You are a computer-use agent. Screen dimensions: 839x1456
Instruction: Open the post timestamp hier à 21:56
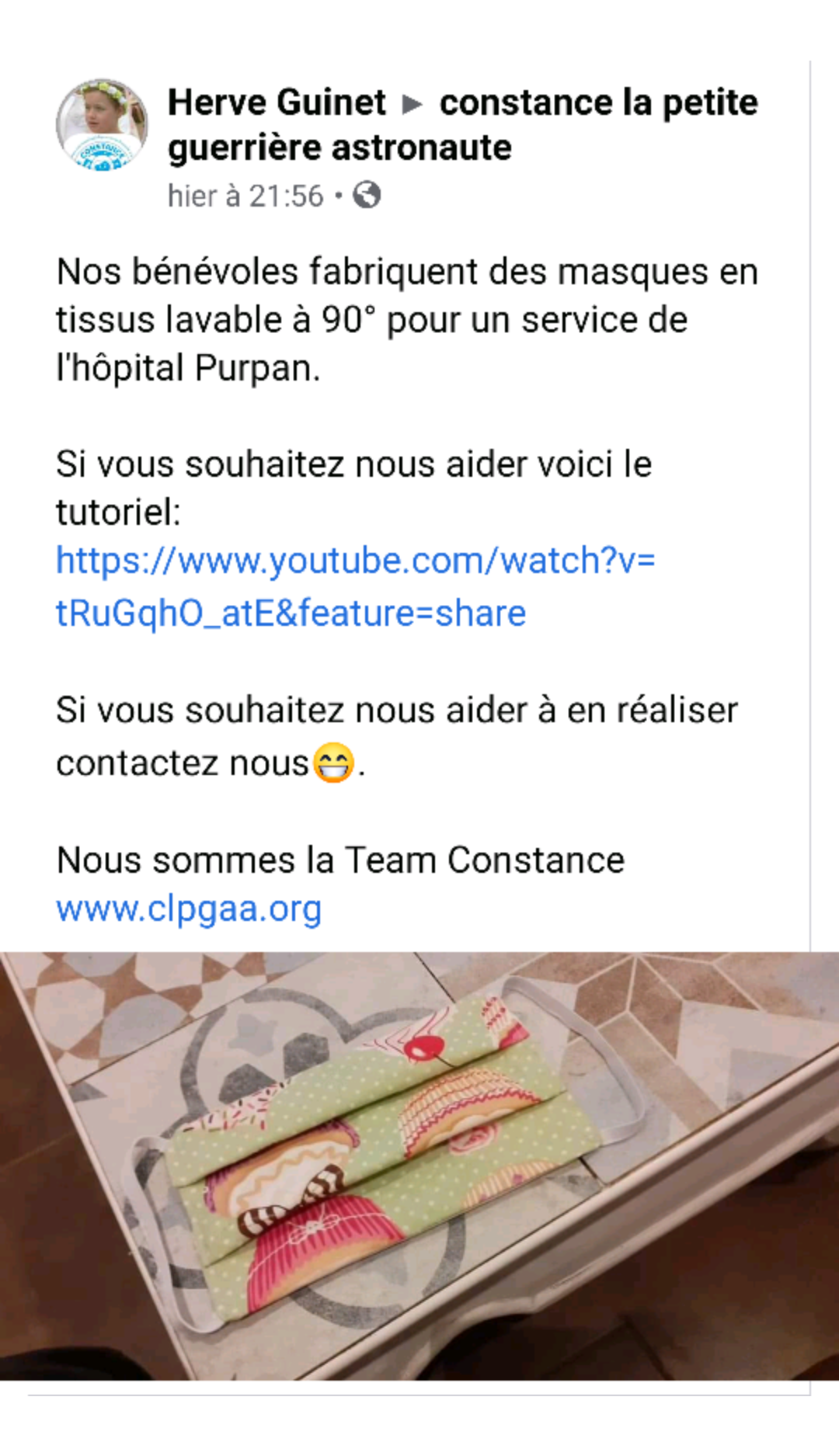[x=245, y=196]
